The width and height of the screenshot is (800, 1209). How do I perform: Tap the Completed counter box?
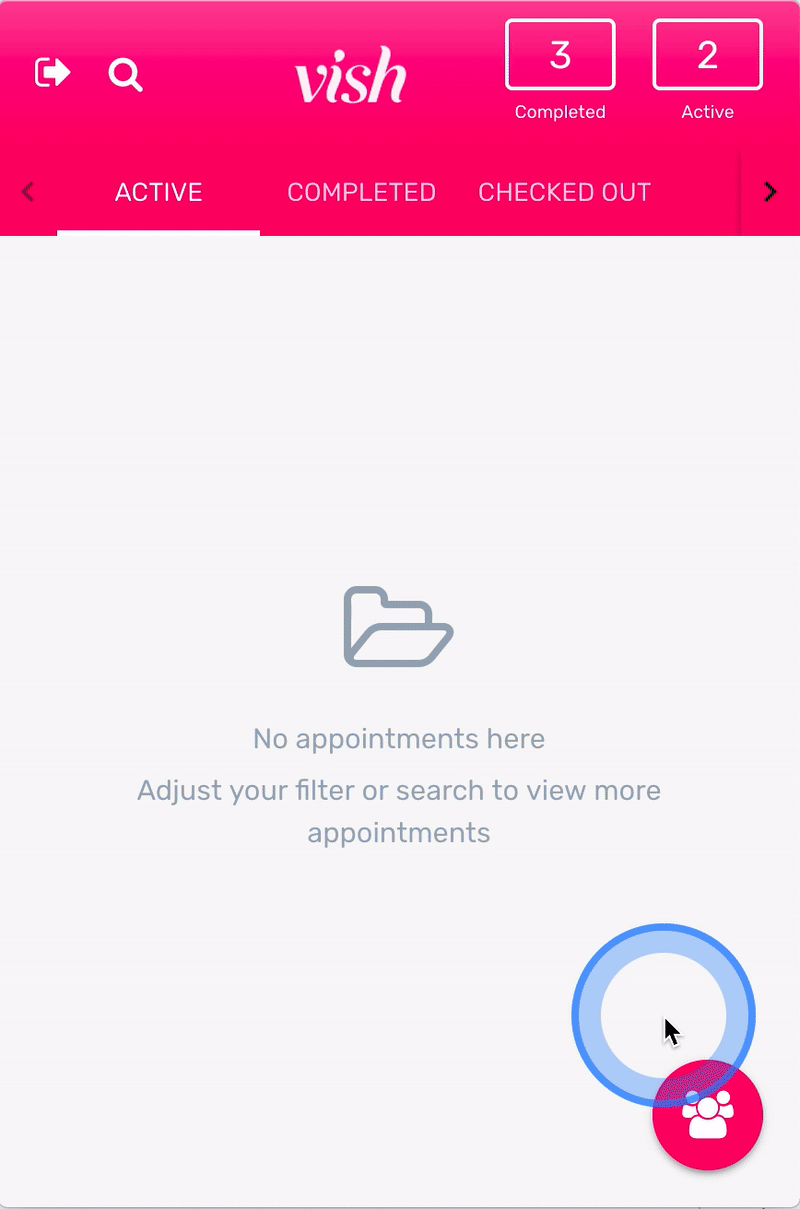click(x=560, y=55)
